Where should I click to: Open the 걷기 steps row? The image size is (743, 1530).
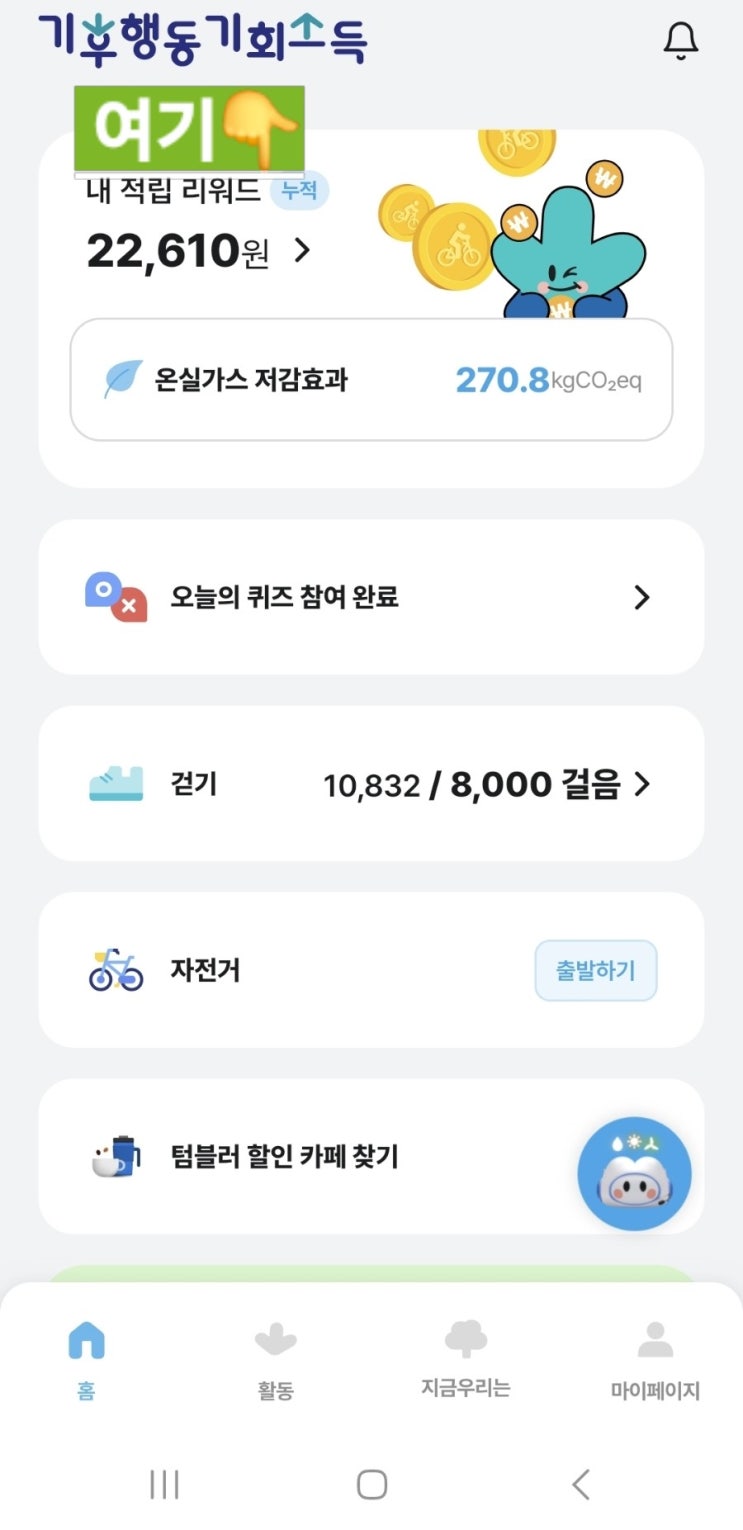[x=371, y=784]
